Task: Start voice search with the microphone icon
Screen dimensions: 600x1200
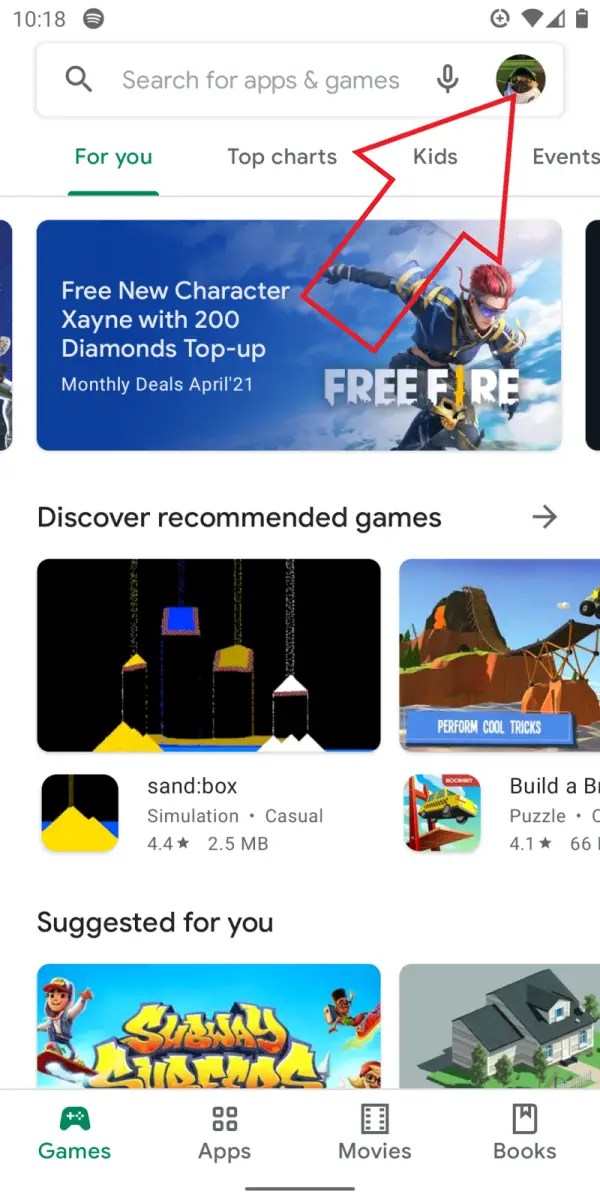Action: pyautogui.click(x=447, y=80)
